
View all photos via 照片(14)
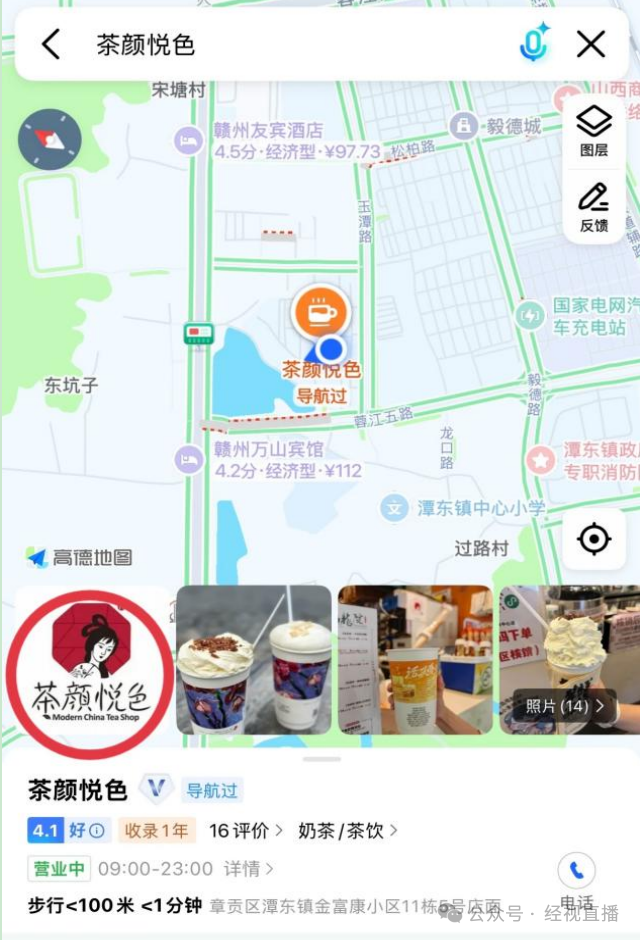[565, 706]
